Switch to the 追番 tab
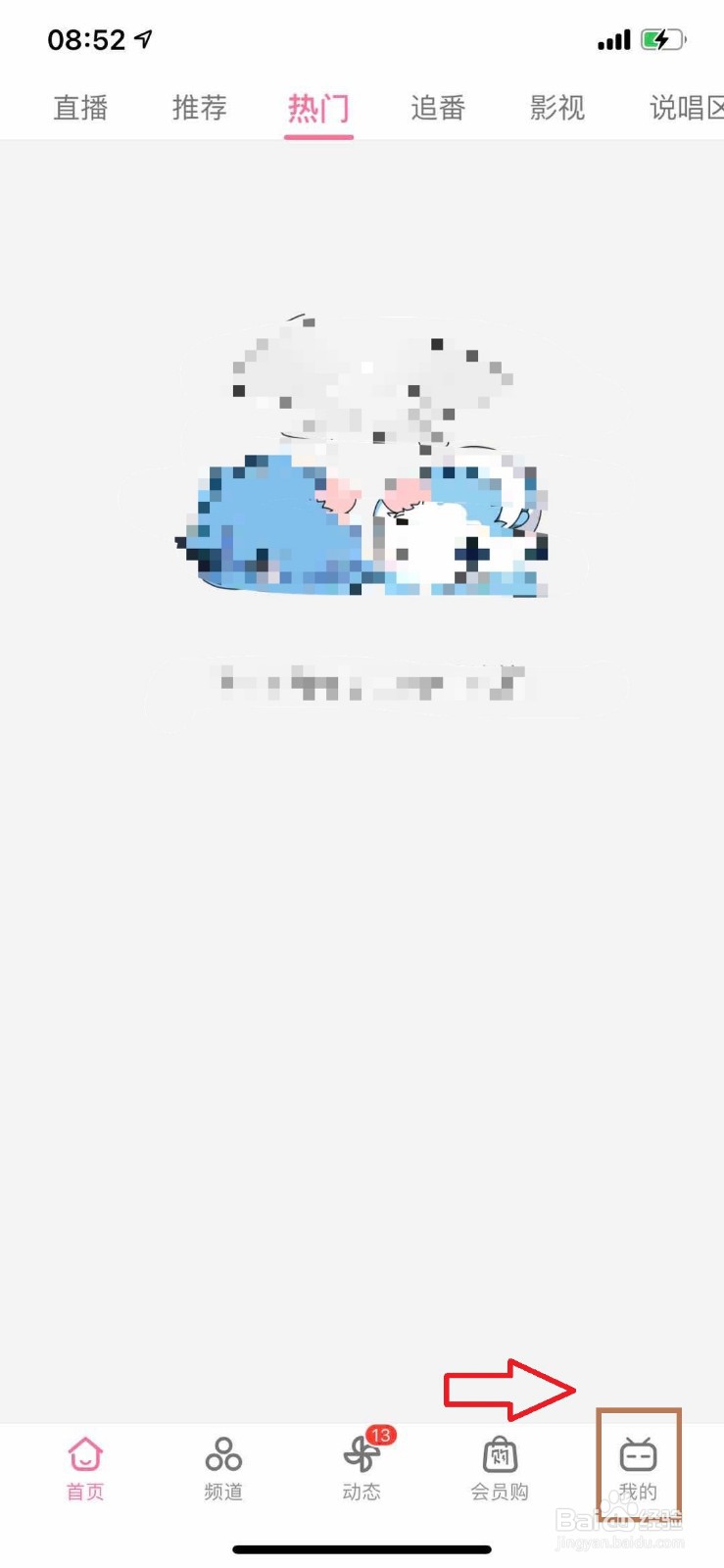This screenshot has height=1568, width=724. click(437, 108)
